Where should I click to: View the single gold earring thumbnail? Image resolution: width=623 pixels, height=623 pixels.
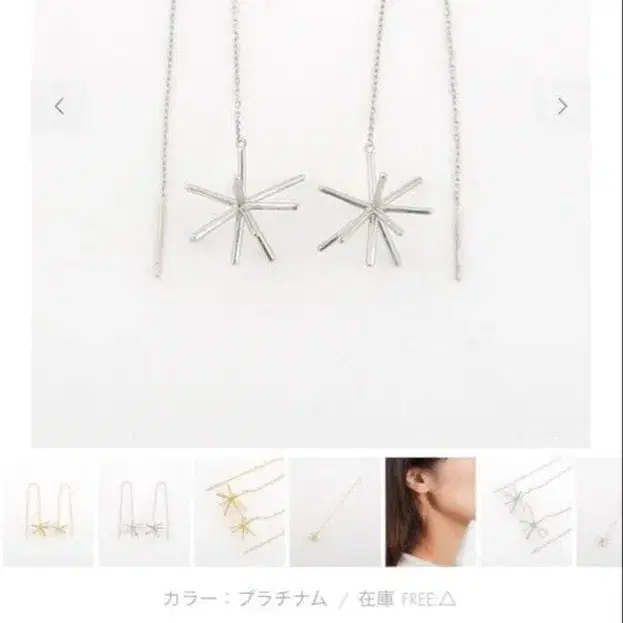coord(334,511)
